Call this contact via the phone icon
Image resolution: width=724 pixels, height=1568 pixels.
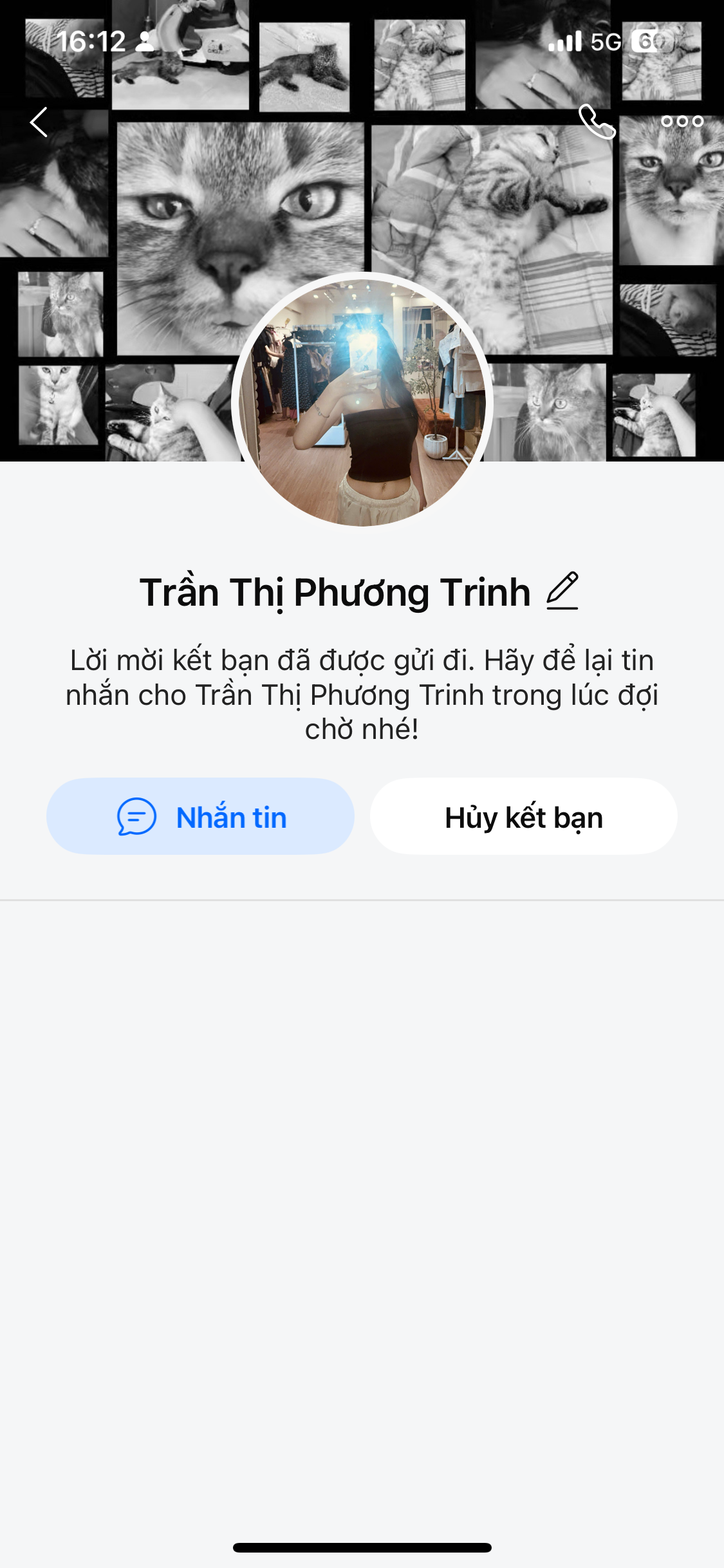click(x=597, y=122)
